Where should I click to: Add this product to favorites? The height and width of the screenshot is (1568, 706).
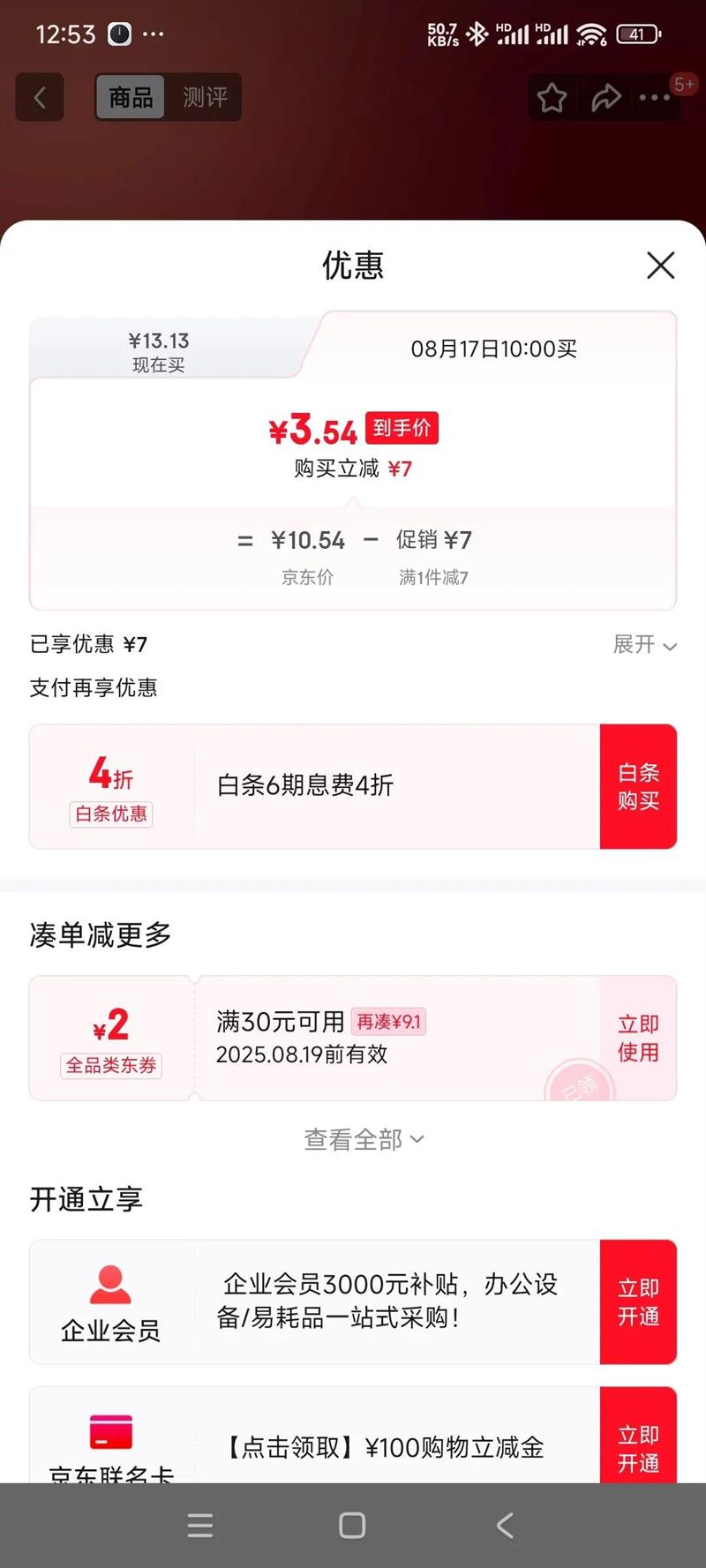click(552, 97)
